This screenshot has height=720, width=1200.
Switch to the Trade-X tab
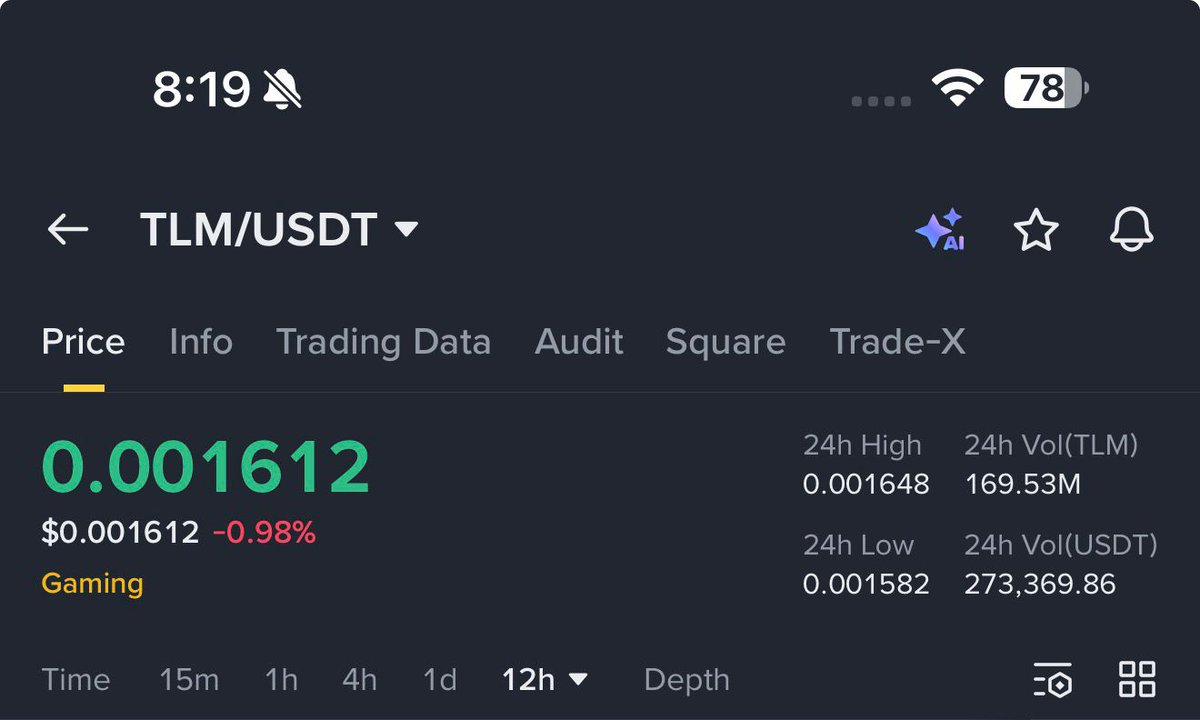tap(897, 342)
